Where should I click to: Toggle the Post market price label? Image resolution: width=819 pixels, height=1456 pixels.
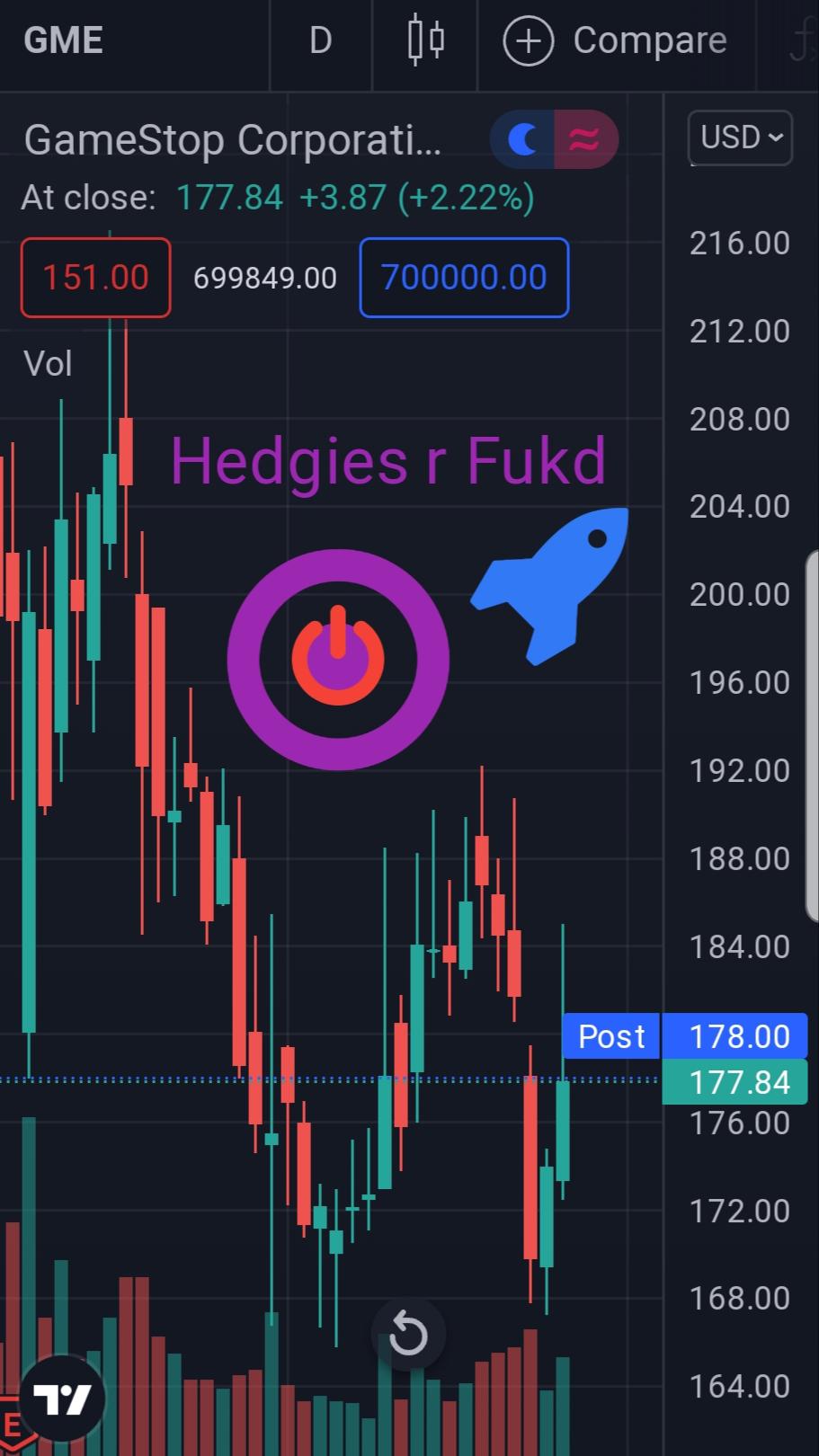coord(610,1035)
